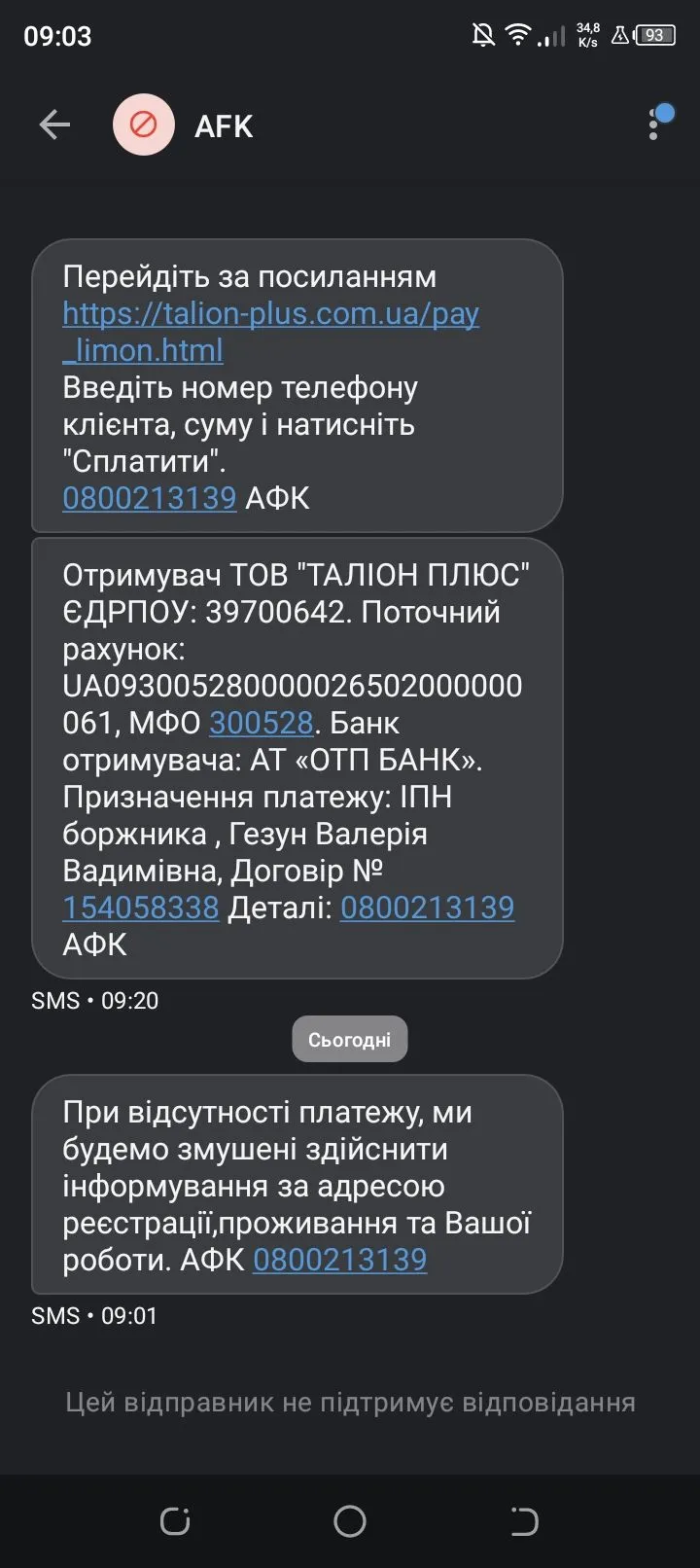
Task: Open the AFK contact avatar
Action: click(x=144, y=125)
